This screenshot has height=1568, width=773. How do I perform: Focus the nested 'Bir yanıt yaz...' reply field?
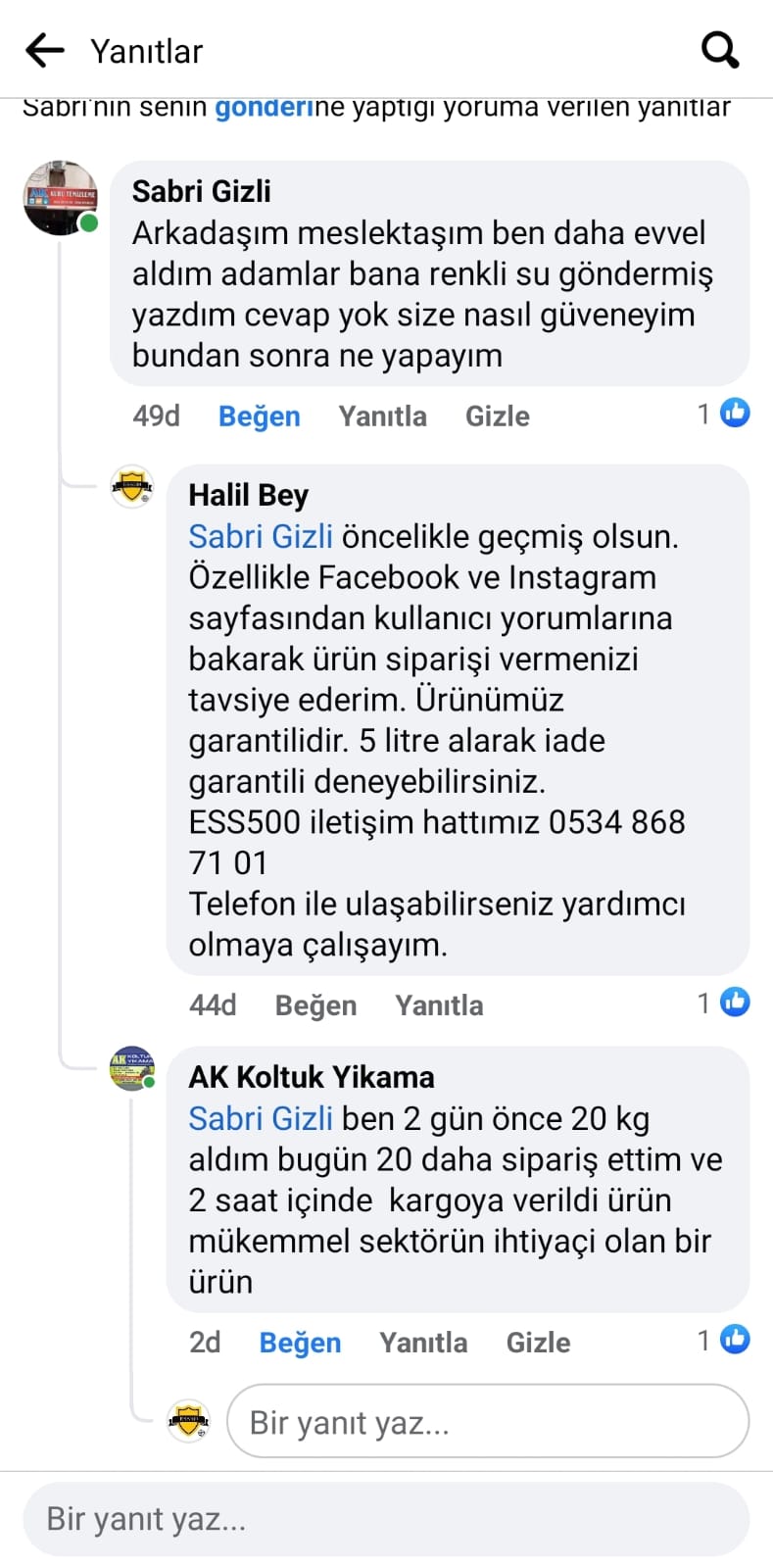tap(488, 1421)
